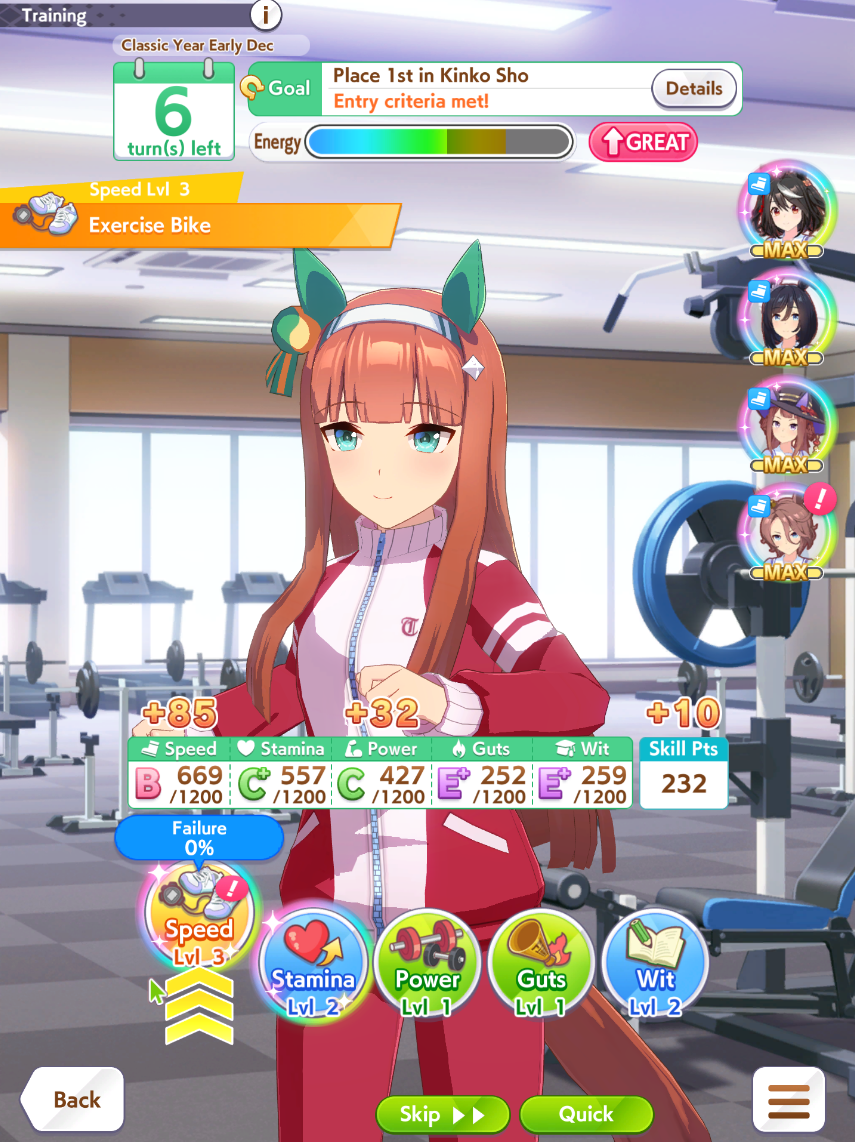
Task: Tap the GREAT mood indicator
Action: pos(643,142)
